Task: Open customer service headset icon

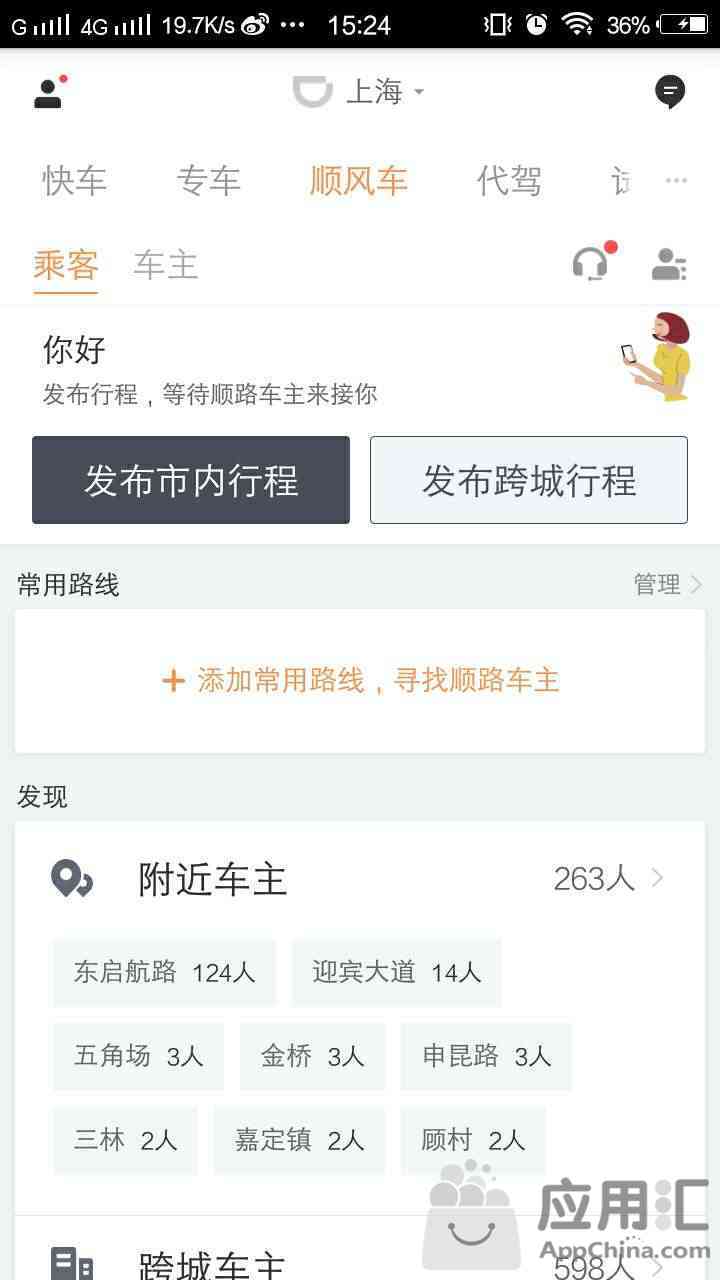Action: 590,264
